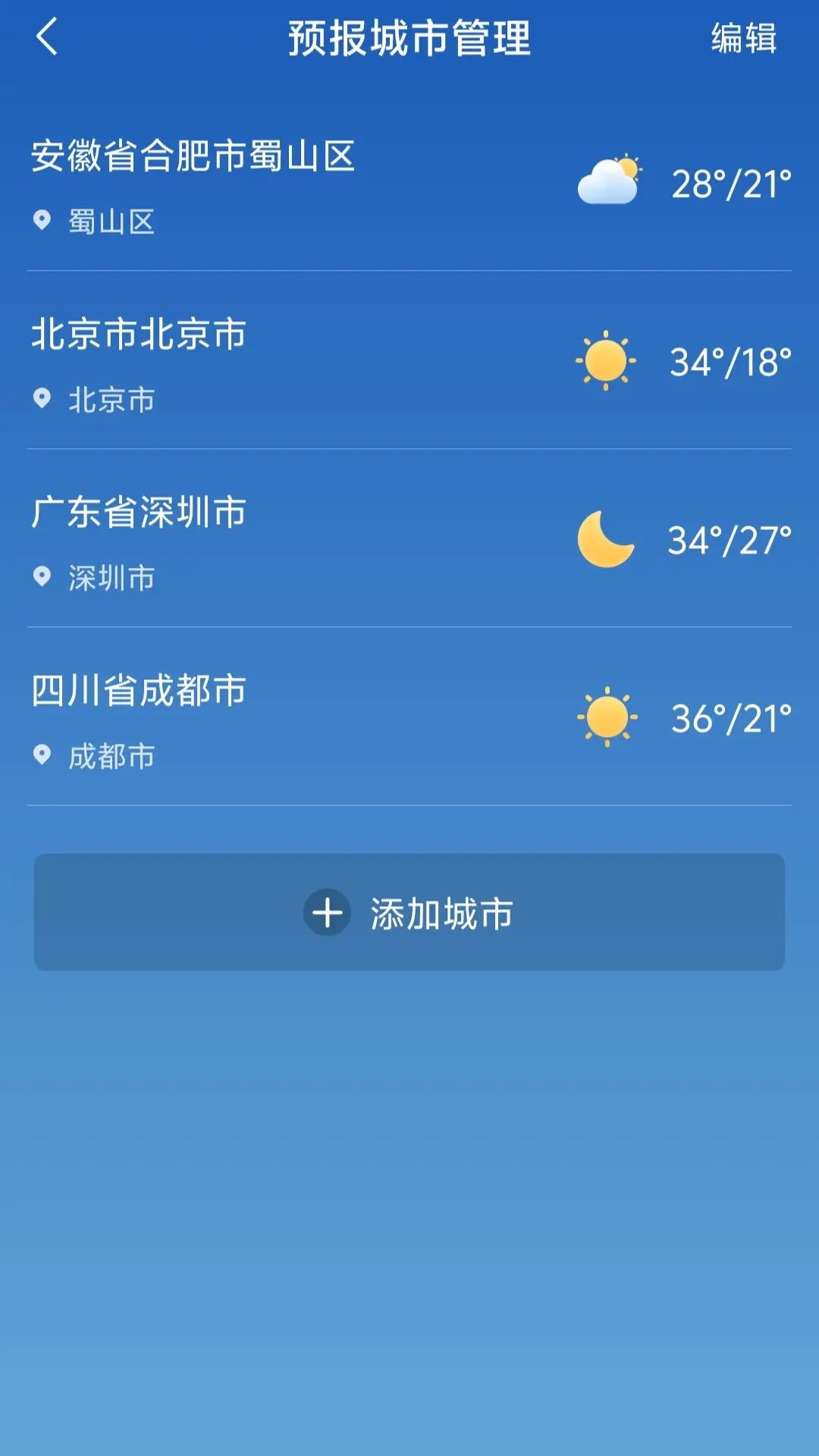Image resolution: width=819 pixels, height=1456 pixels.
Task: Click the 36°/21° temperature for Chengdu
Action: point(730,717)
